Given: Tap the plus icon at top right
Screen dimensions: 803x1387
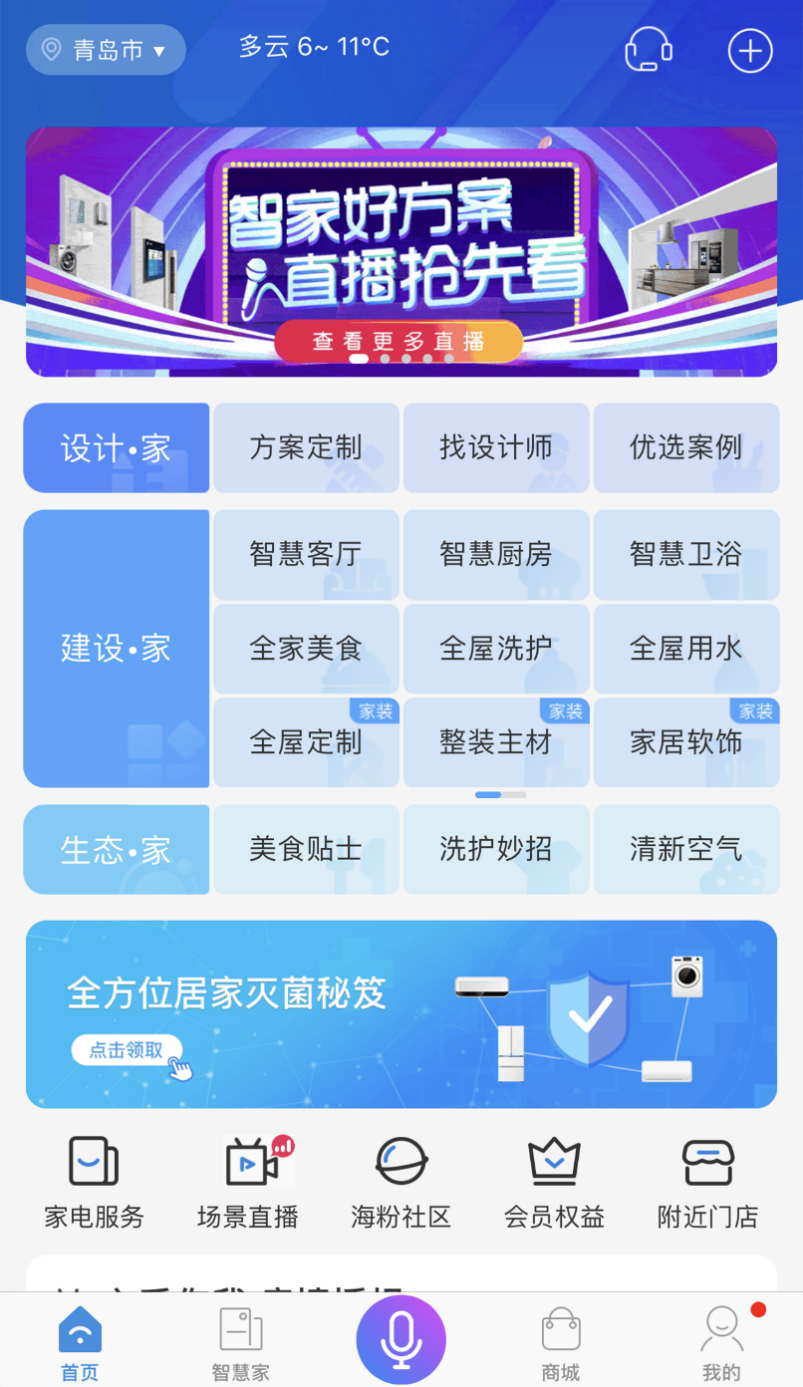Looking at the screenshot, I should (749, 49).
